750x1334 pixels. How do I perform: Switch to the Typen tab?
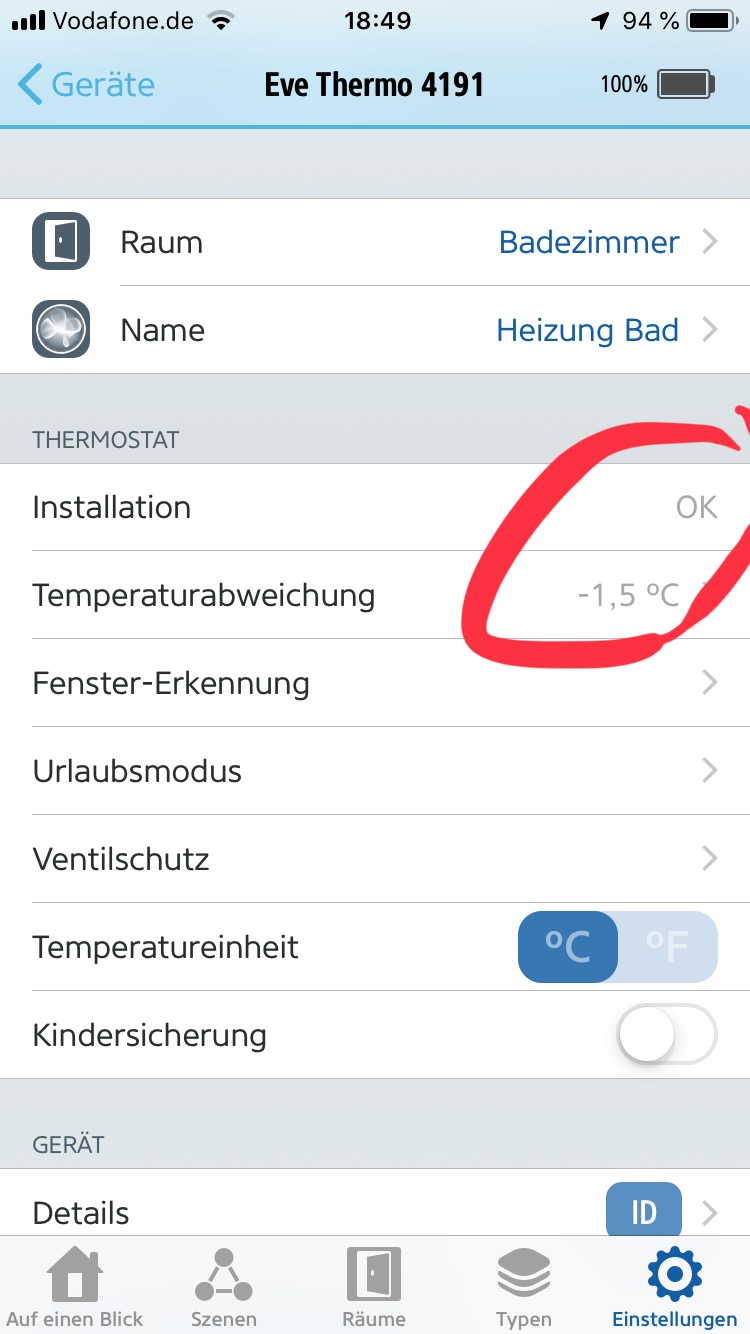click(524, 1288)
